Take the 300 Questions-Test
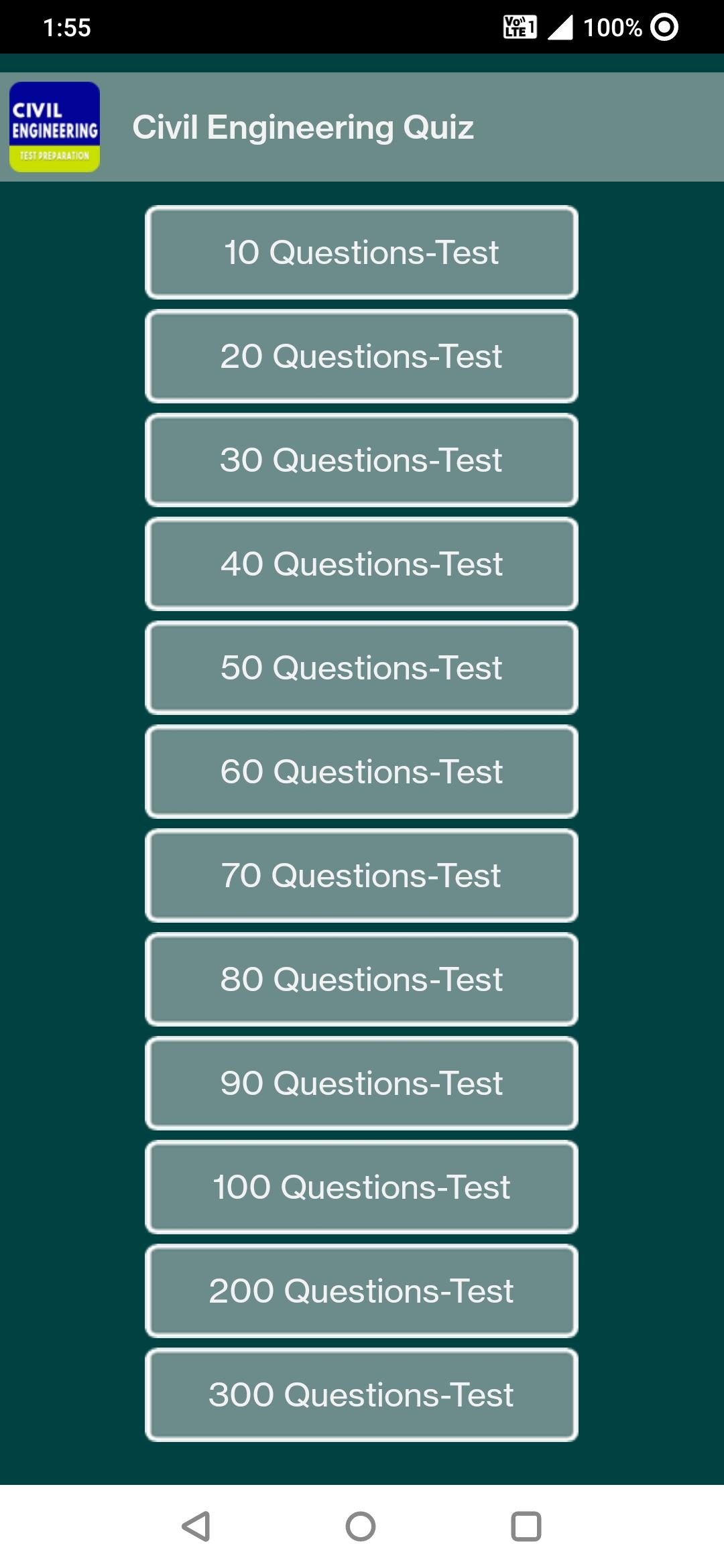 361,1395
